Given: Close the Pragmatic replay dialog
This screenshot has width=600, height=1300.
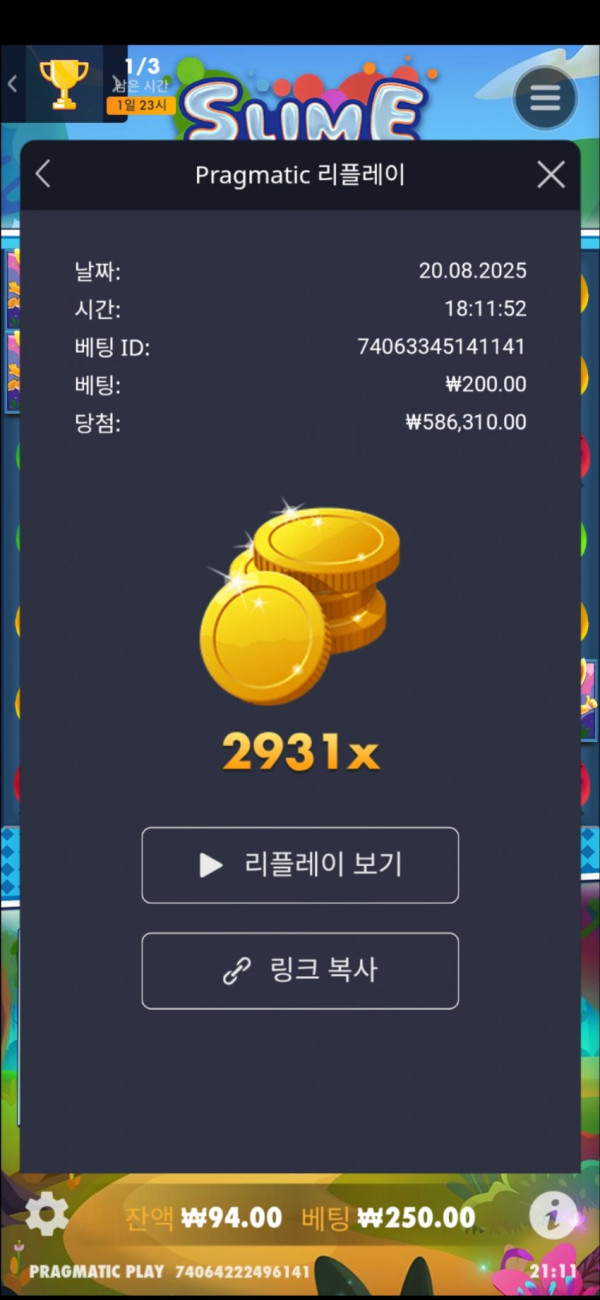Looking at the screenshot, I should [x=551, y=175].
